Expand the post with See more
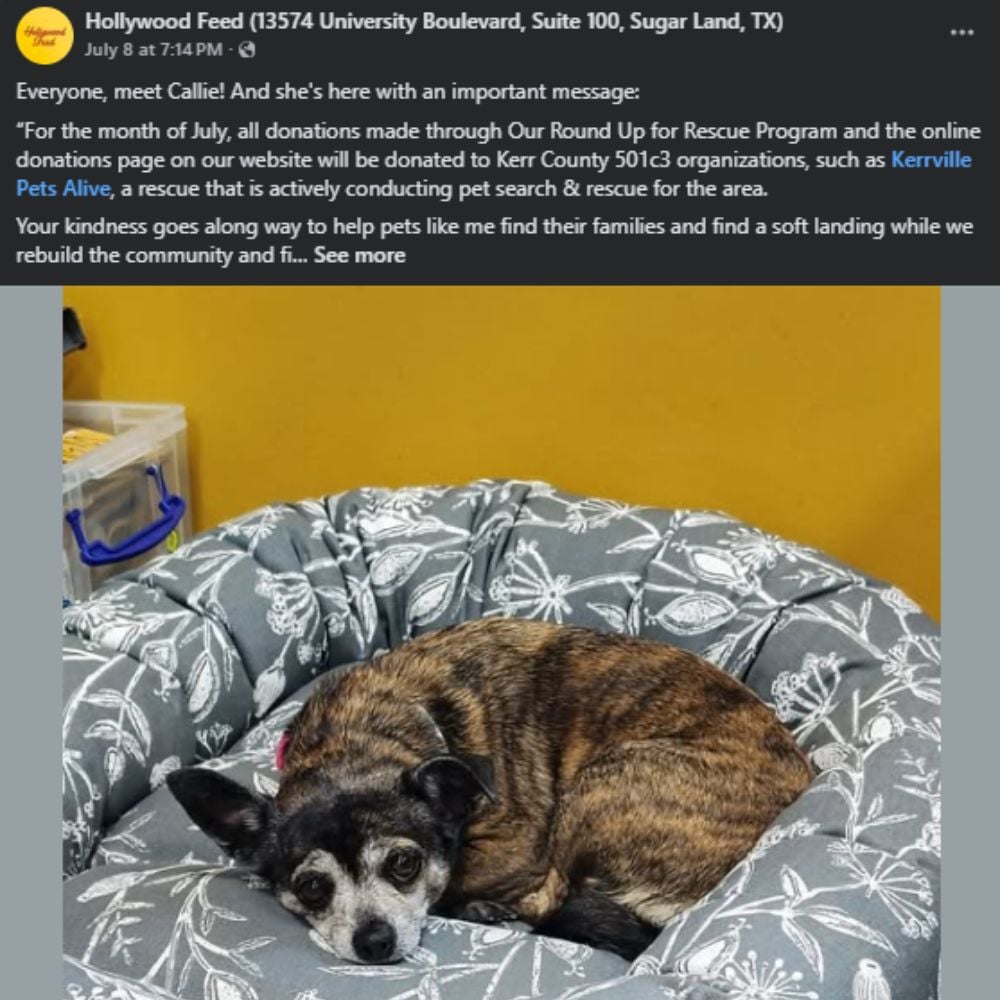 point(359,255)
